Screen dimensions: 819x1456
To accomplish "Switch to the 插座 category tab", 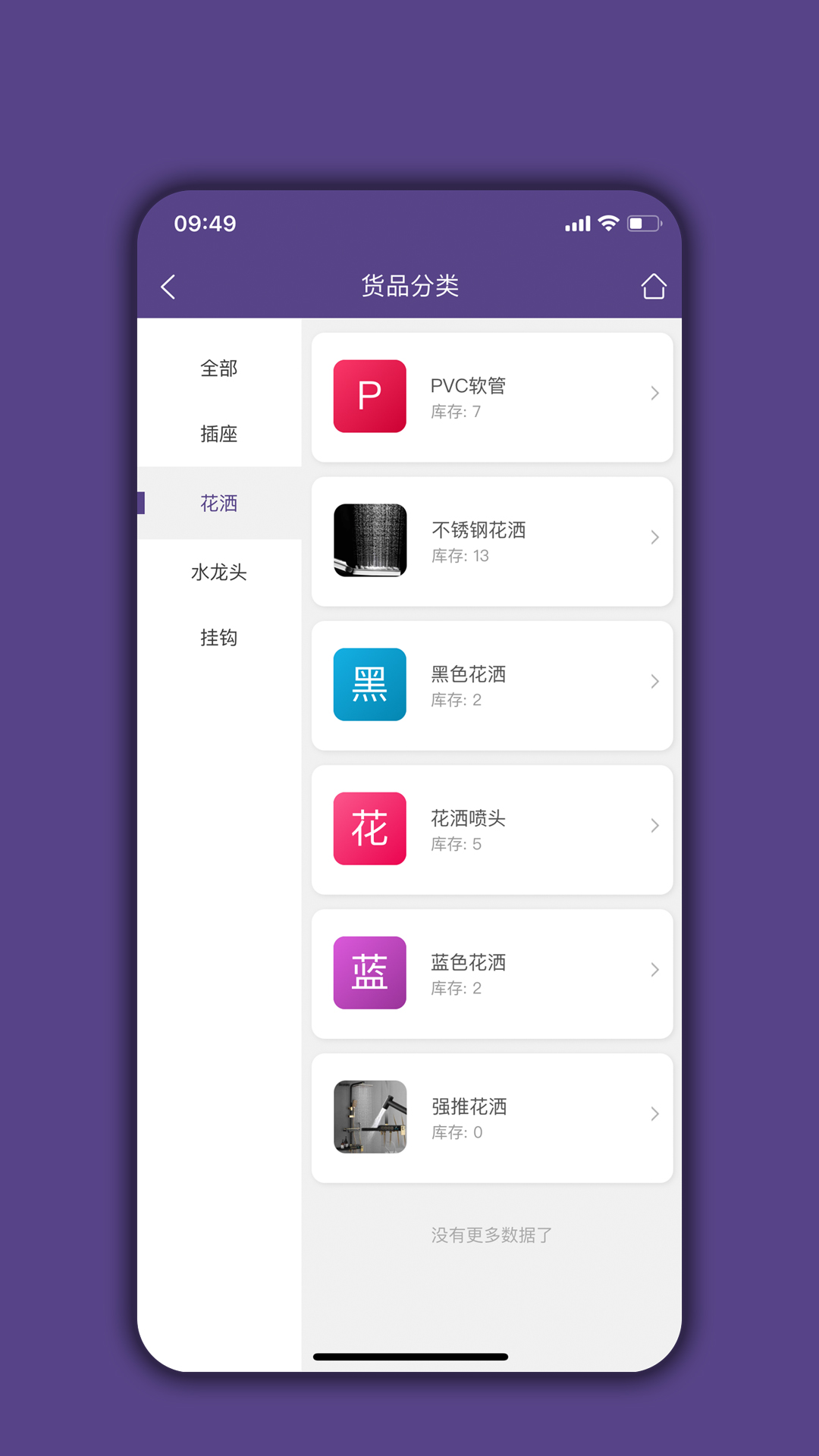I will point(219,435).
